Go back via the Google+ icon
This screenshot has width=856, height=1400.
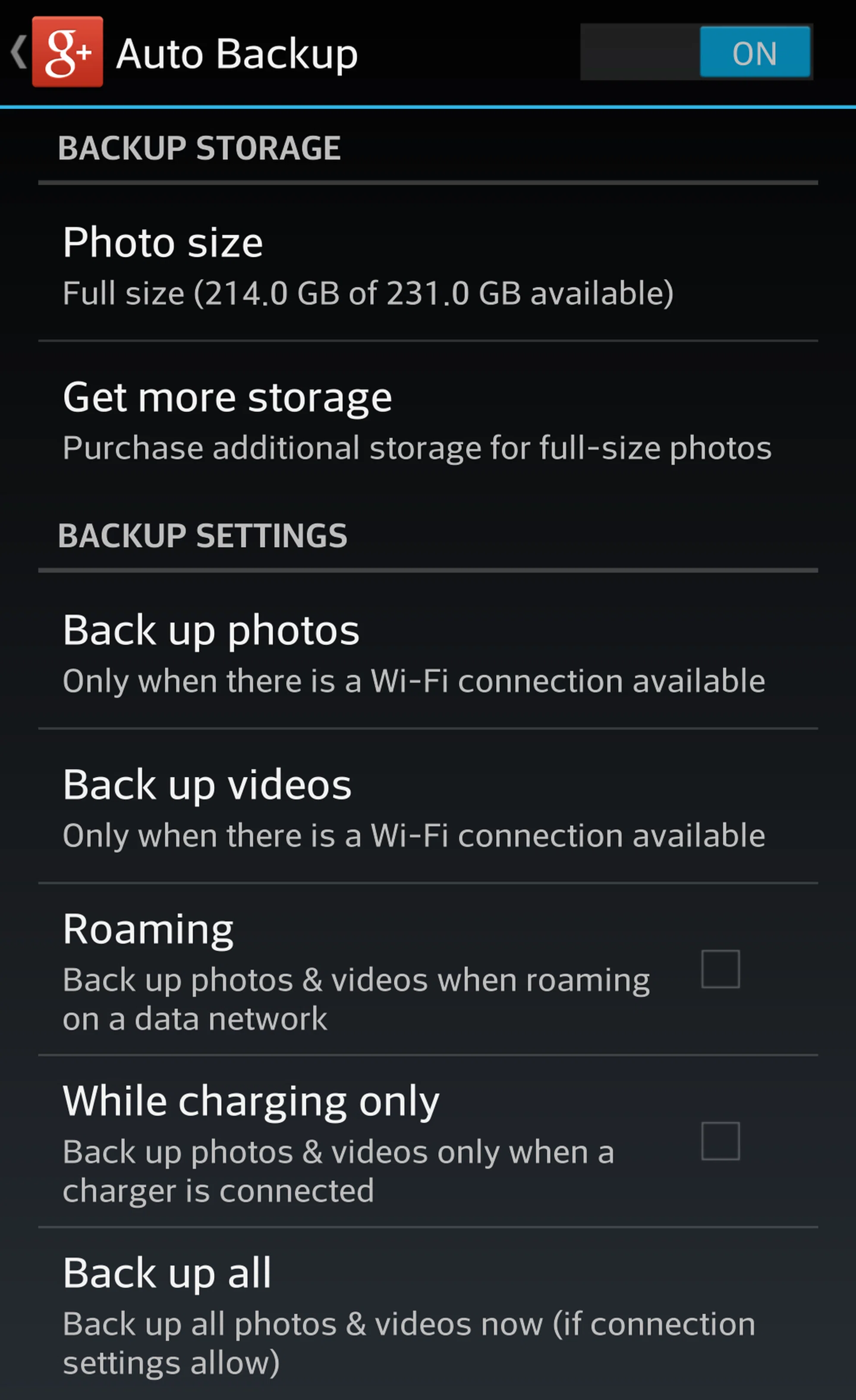click(66, 52)
